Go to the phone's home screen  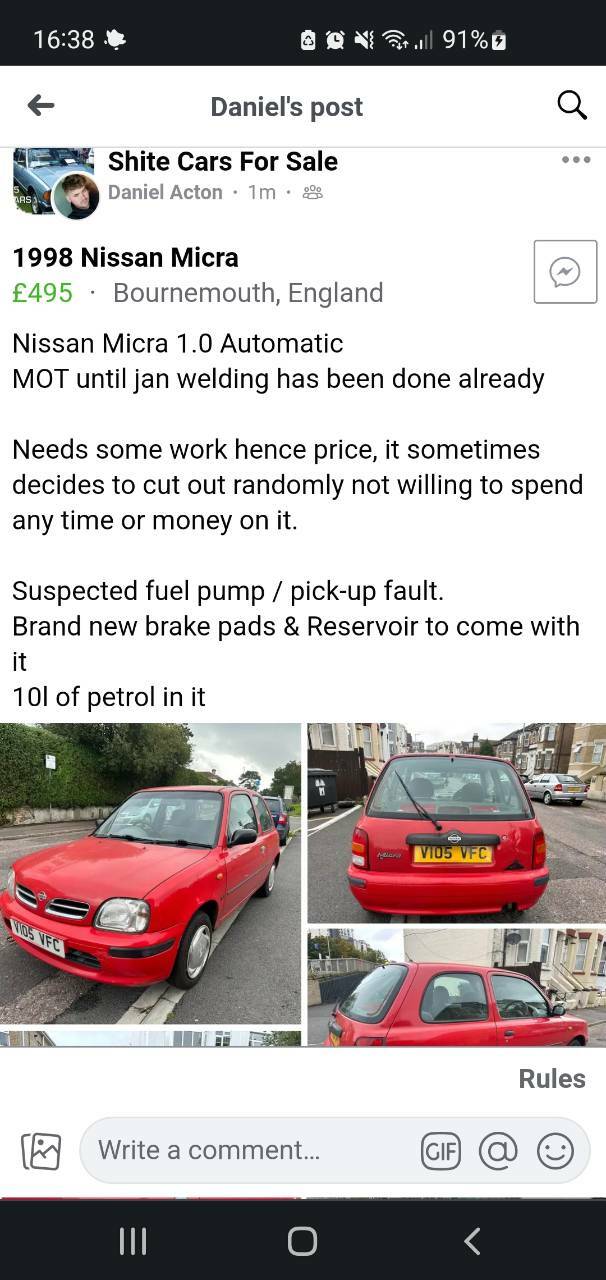tap(302, 1241)
